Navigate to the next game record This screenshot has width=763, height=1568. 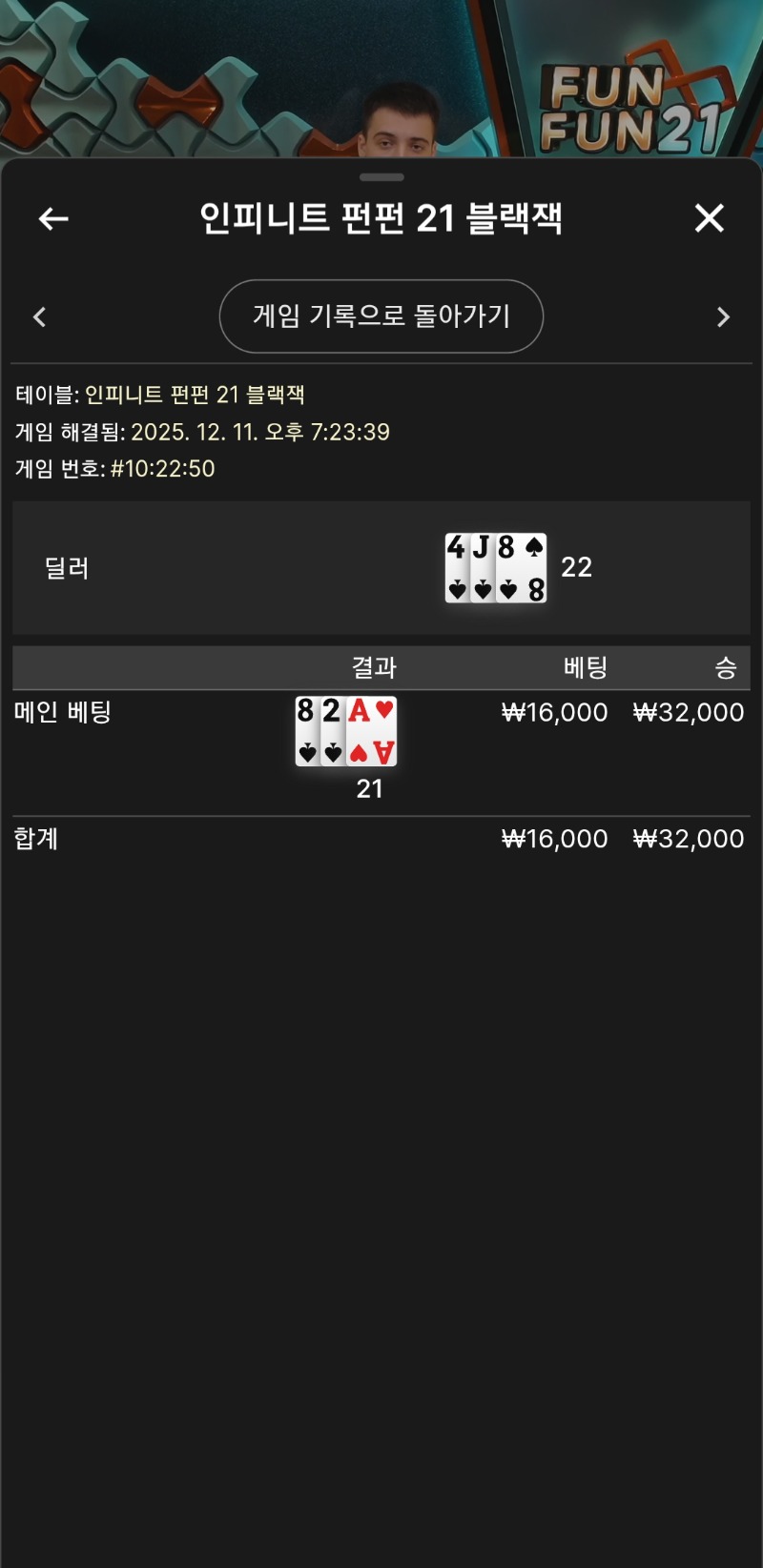pyautogui.click(x=724, y=316)
